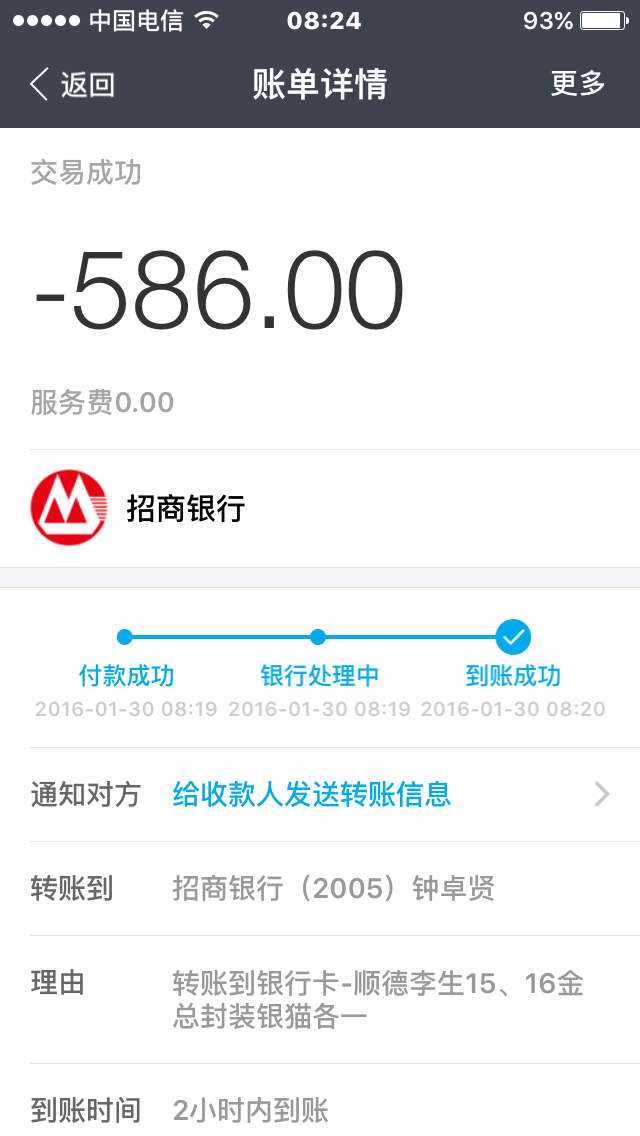The height and width of the screenshot is (1136, 640).
Task: Open the 更多 options
Action: pyautogui.click(x=578, y=85)
